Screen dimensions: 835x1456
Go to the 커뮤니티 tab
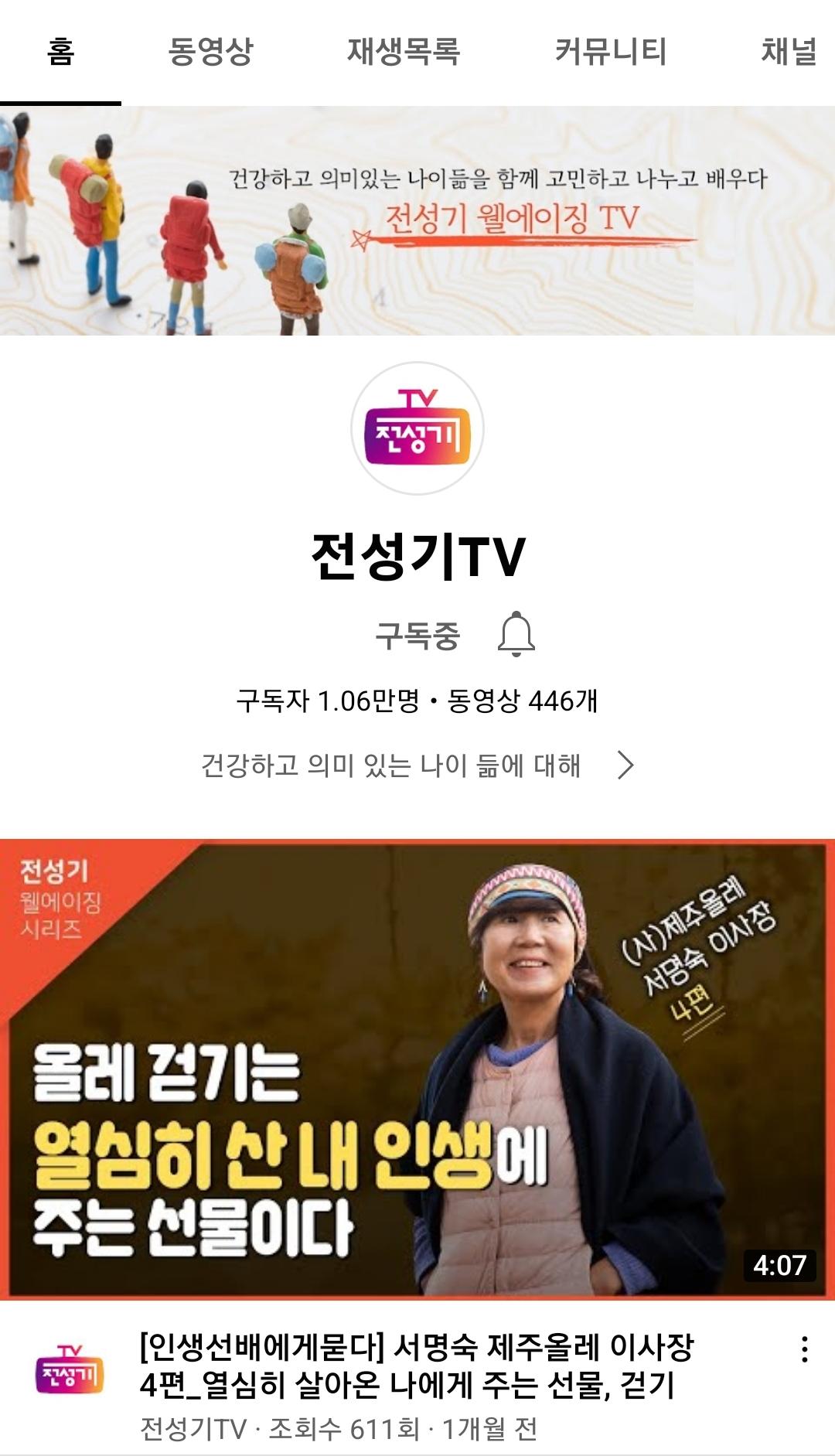610,52
